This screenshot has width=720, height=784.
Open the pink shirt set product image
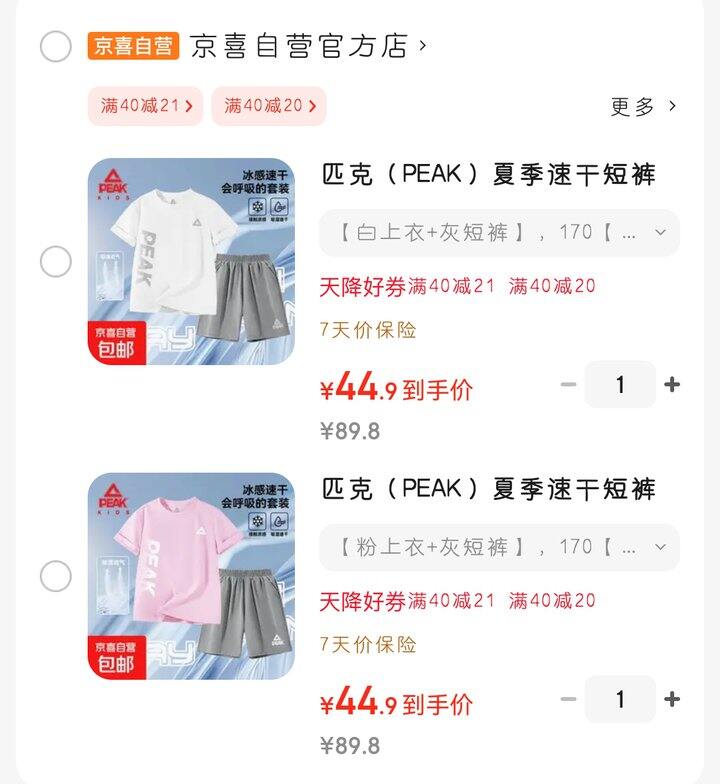pyautogui.click(x=191, y=576)
